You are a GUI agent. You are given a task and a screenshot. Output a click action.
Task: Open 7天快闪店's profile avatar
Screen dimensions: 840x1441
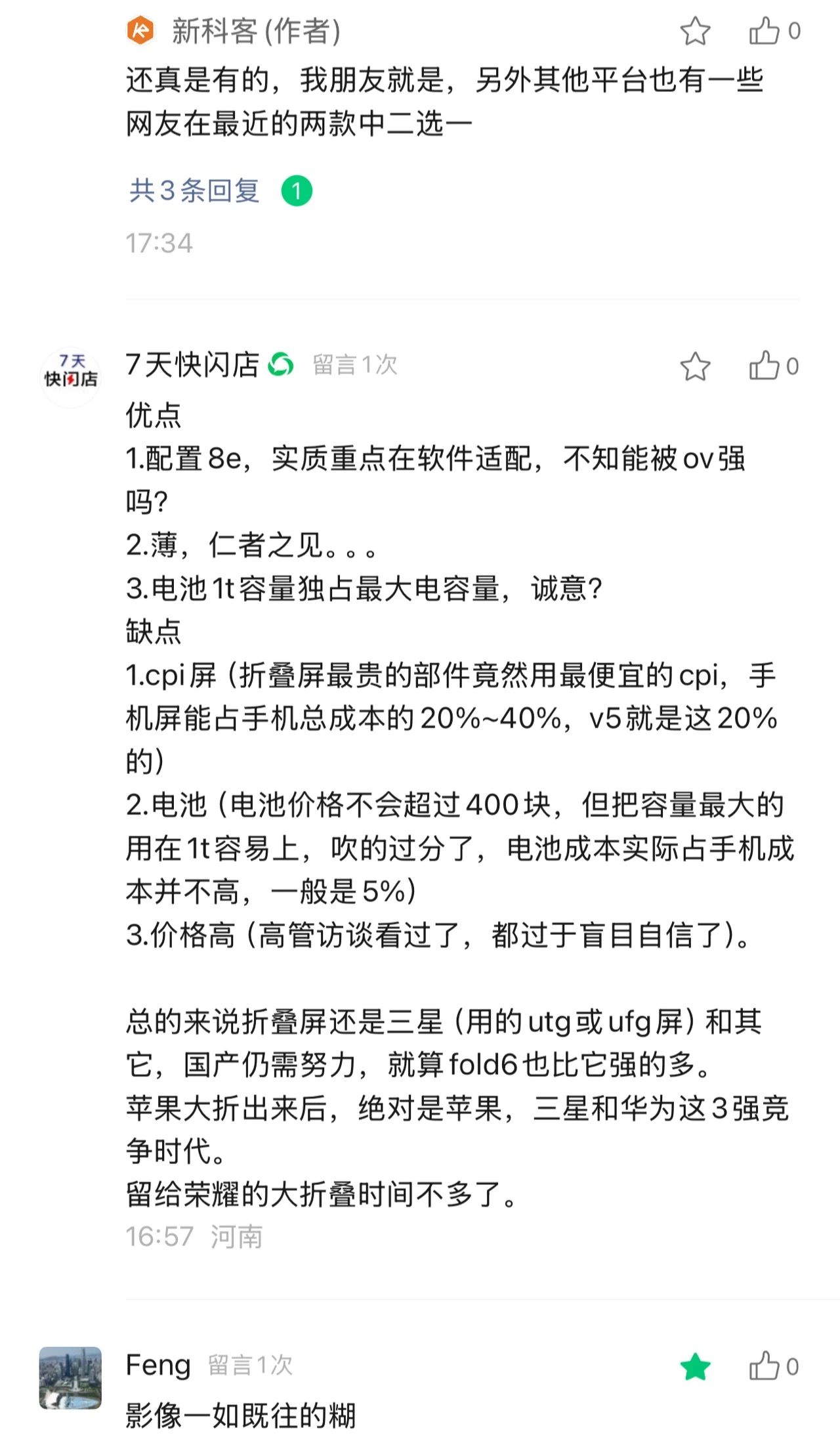coord(70,377)
